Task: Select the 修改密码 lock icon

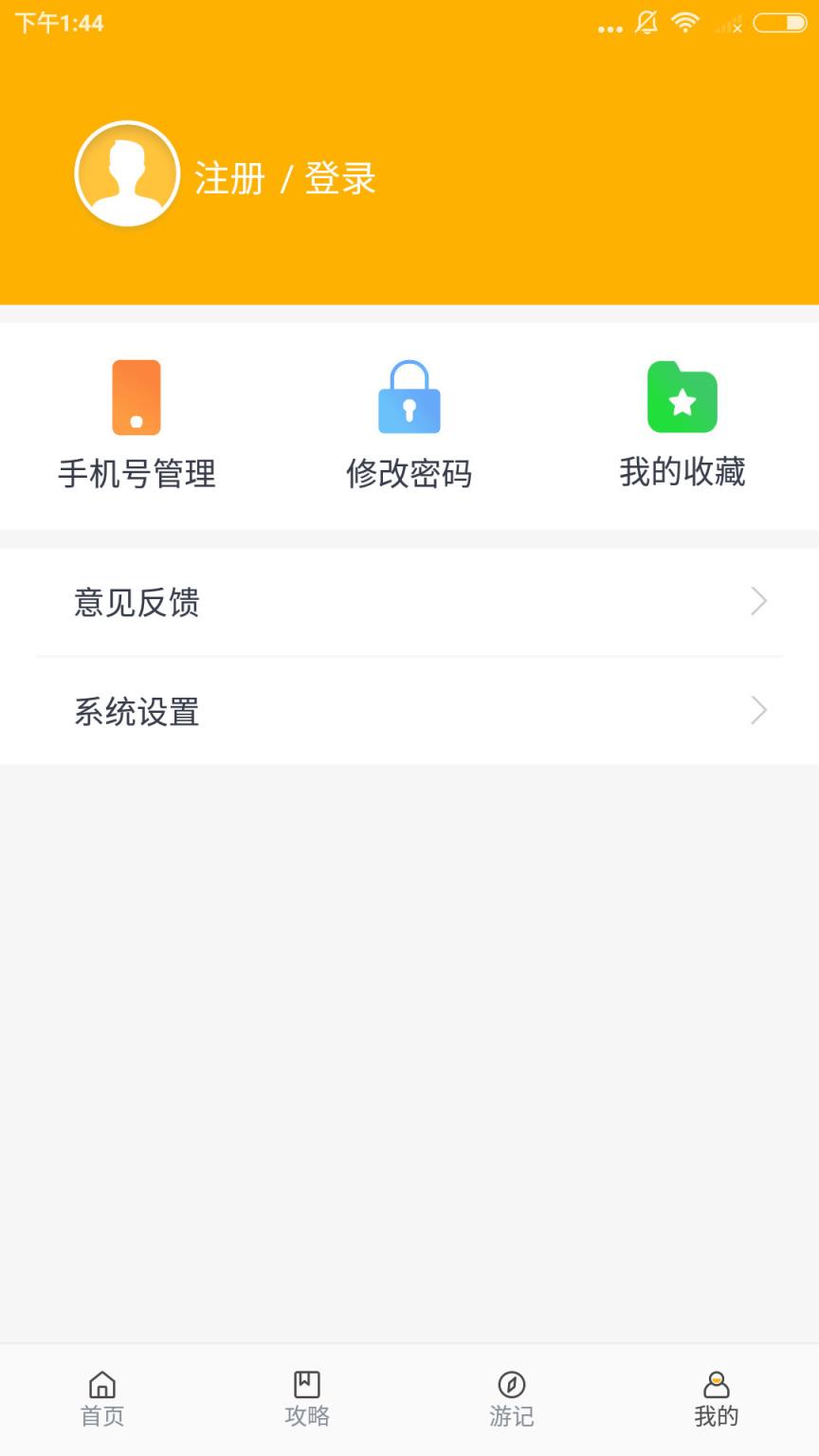Action: pos(409,398)
